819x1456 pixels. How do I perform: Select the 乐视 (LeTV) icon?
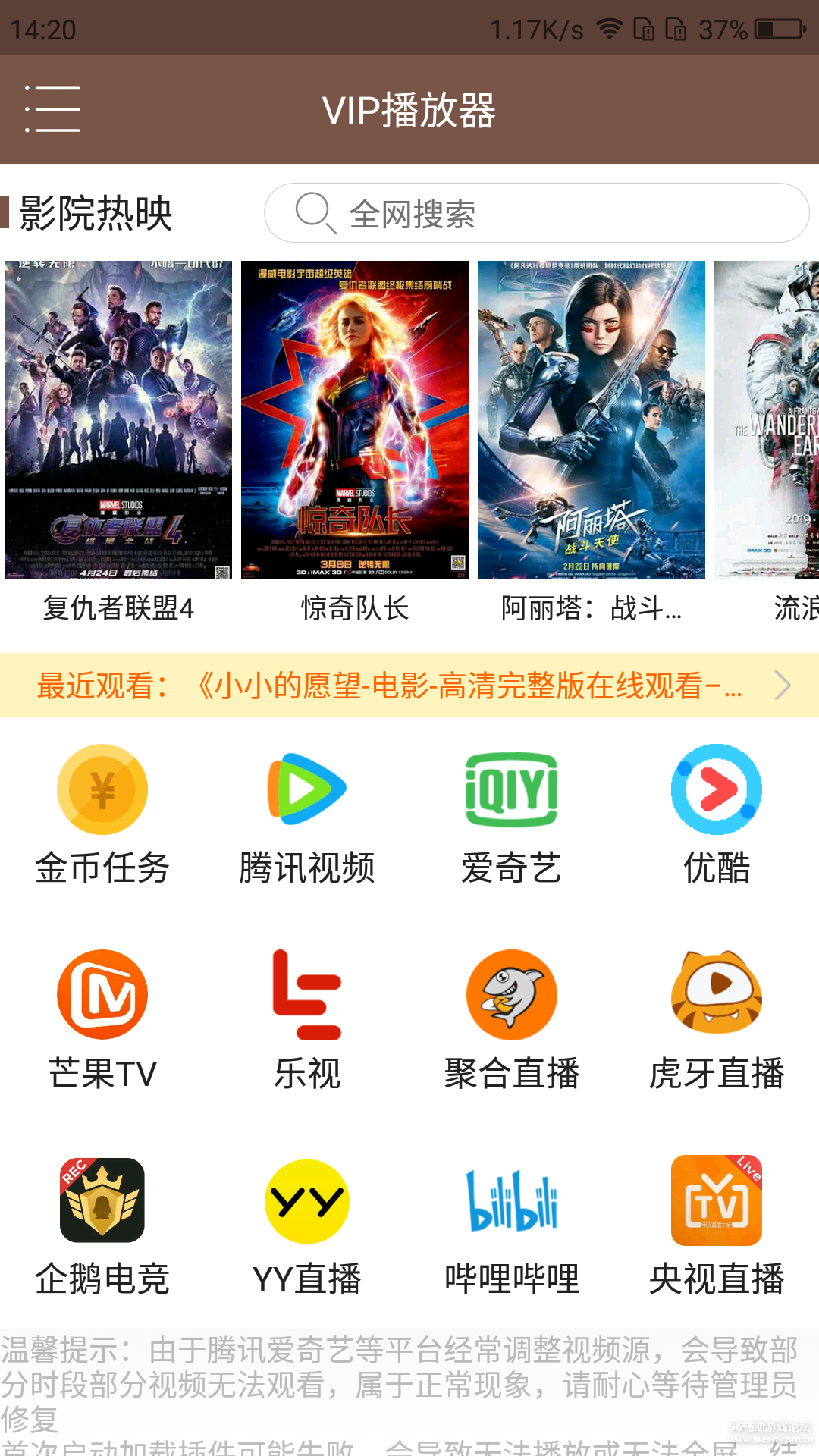tap(307, 993)
